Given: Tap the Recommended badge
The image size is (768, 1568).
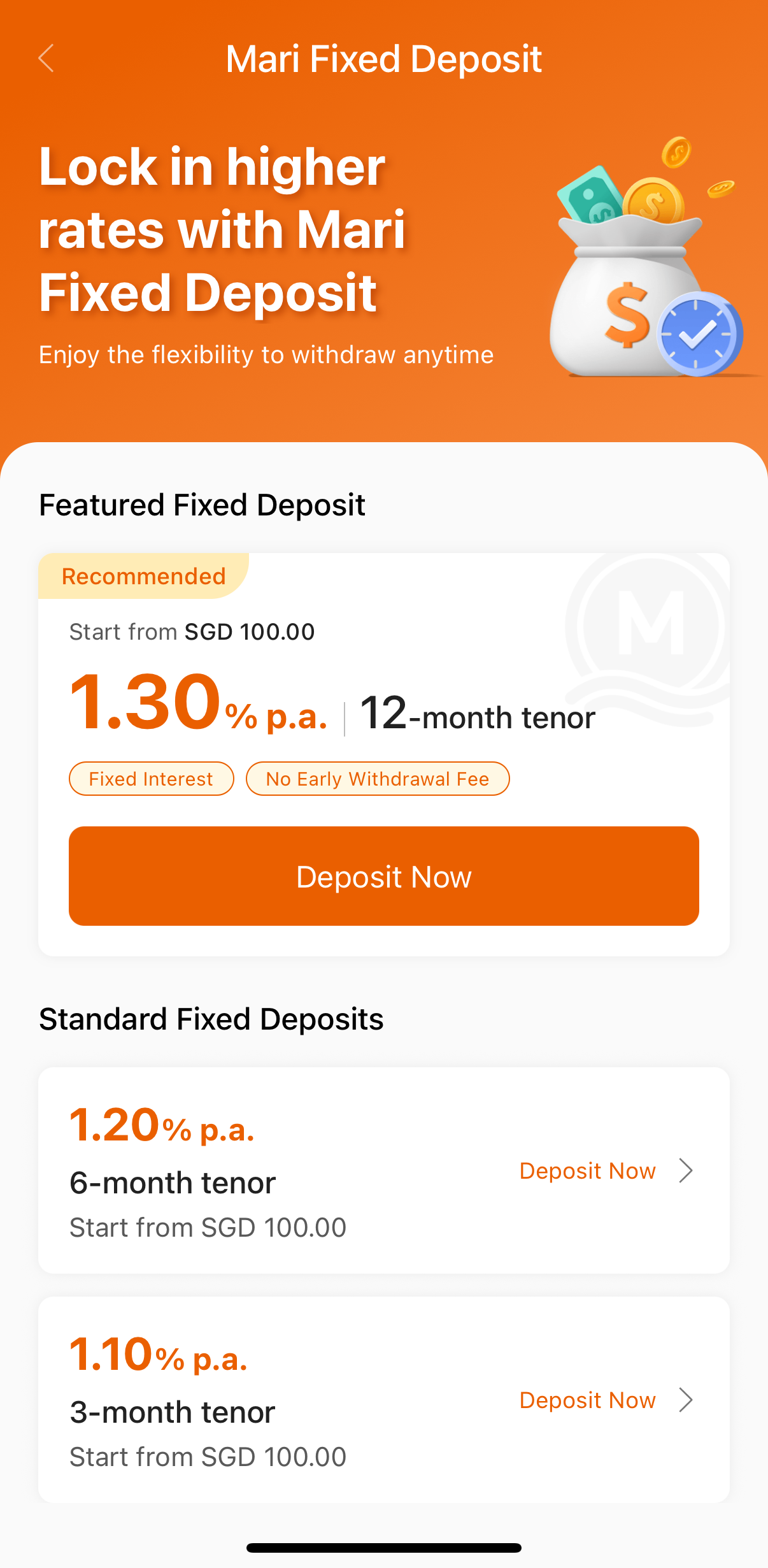Looking at the screenshot, I should (x=143, y=575).
